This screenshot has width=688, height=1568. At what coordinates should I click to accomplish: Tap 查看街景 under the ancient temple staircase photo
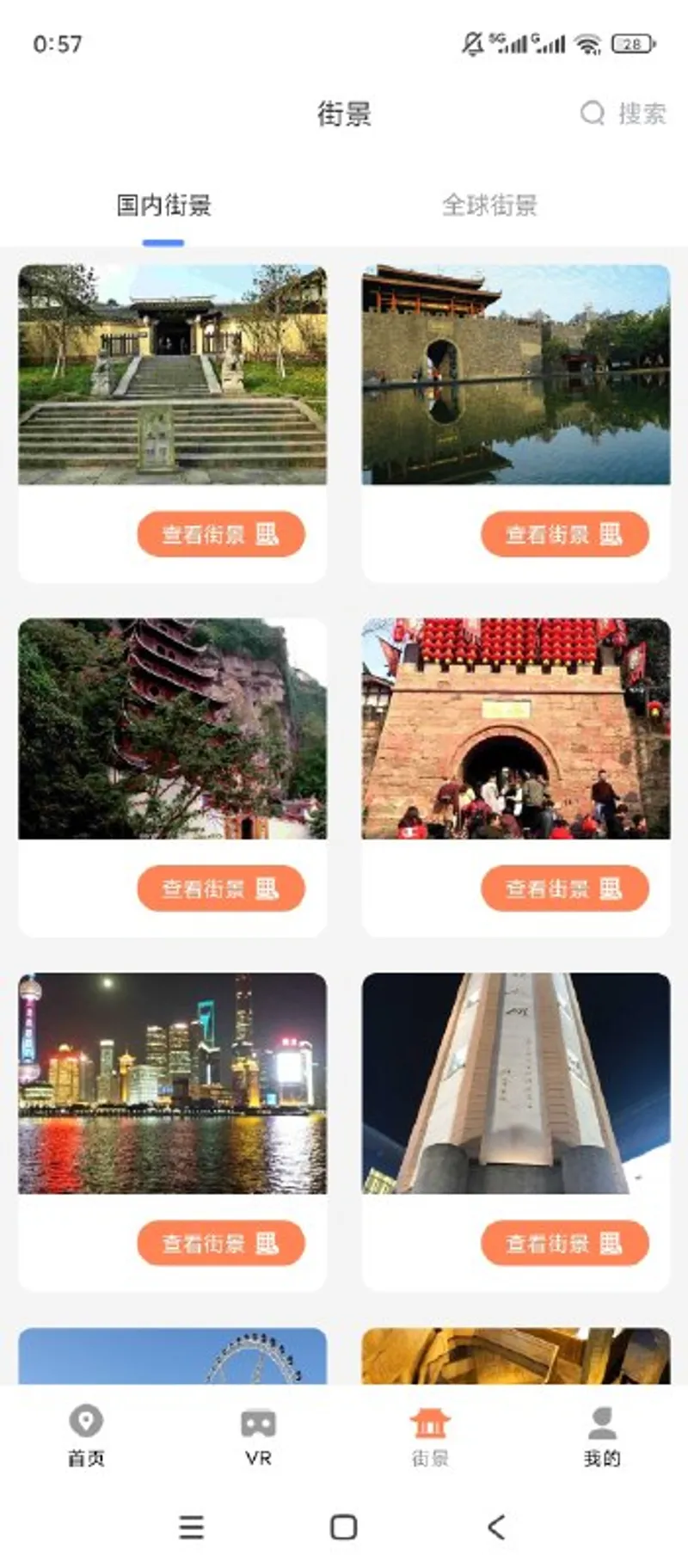click(x=220, y=533)
